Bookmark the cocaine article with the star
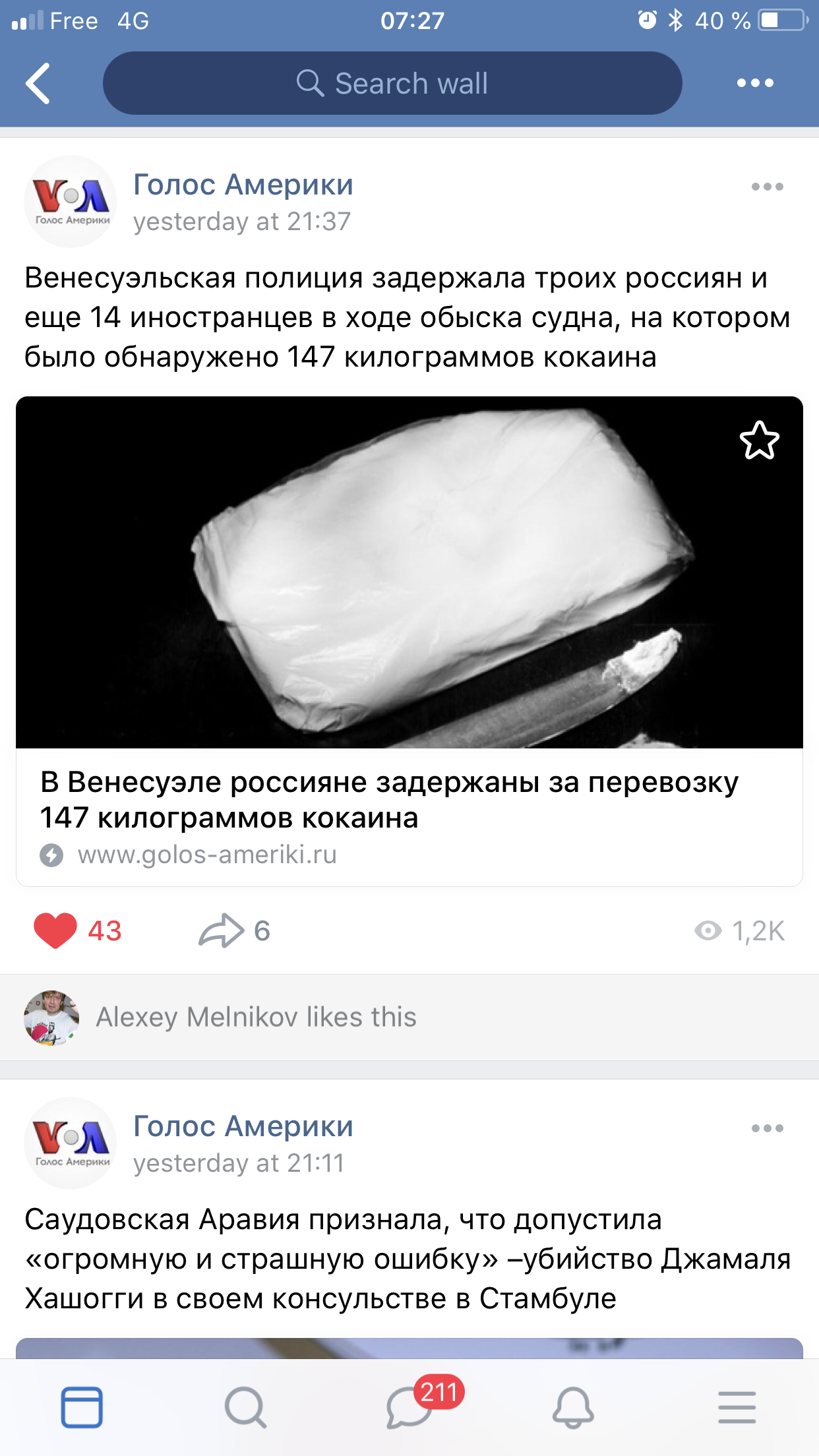This screenshot has height=1456, width=819. [x=759, y=440]
